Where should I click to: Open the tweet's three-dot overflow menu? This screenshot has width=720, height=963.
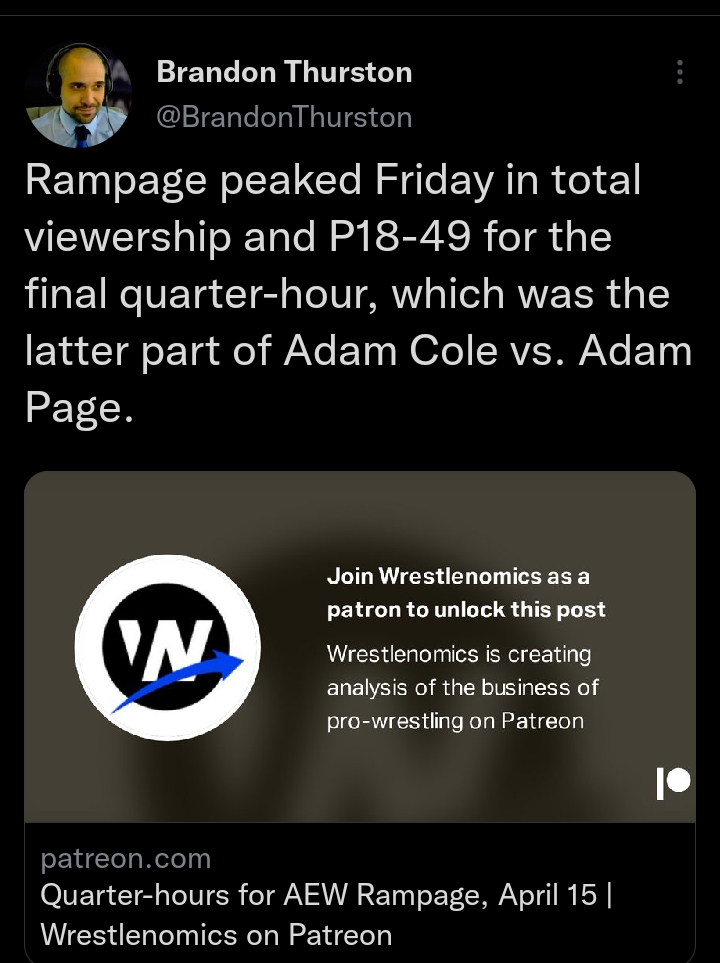pos(679,72)
